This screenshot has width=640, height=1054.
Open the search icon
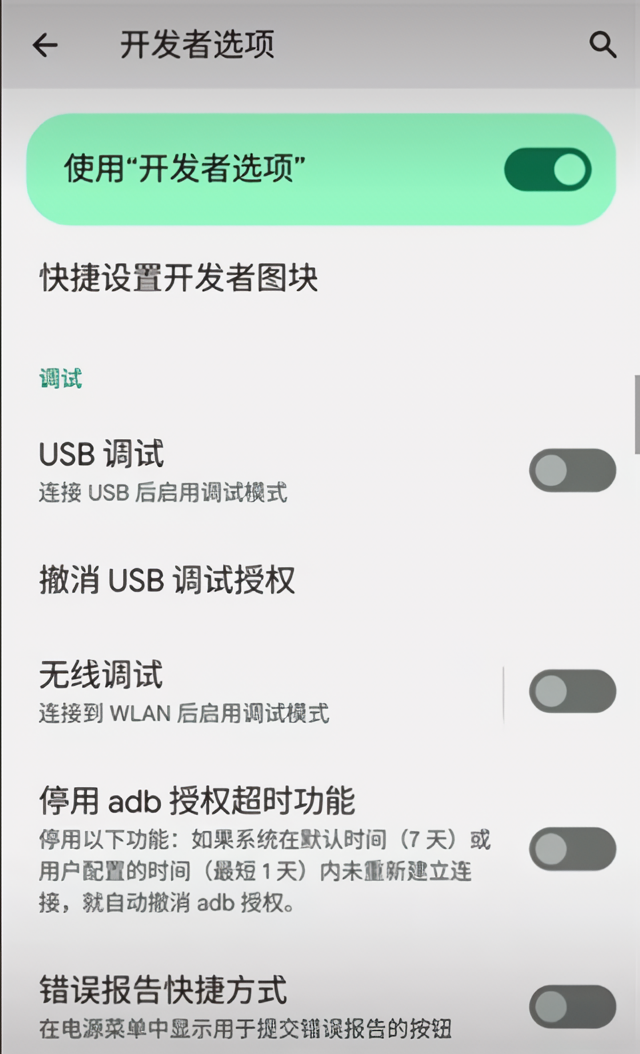pyautogui.click(x=602, y=45)
